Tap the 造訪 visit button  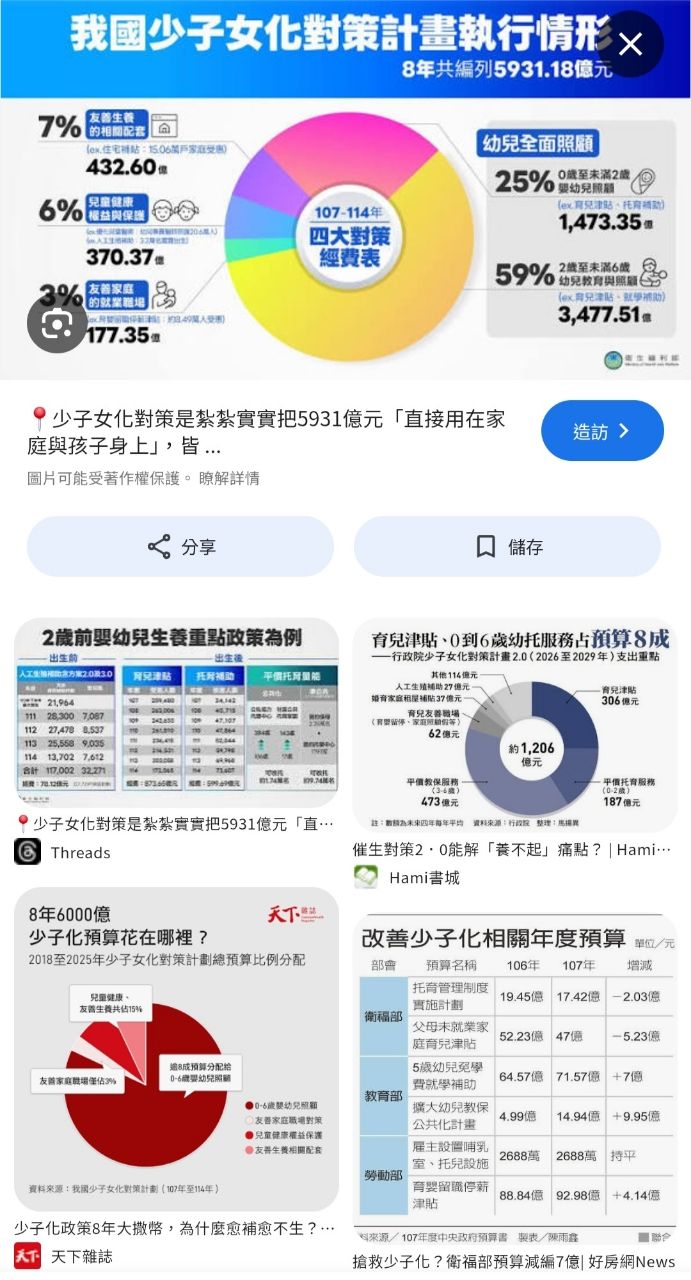602,431
